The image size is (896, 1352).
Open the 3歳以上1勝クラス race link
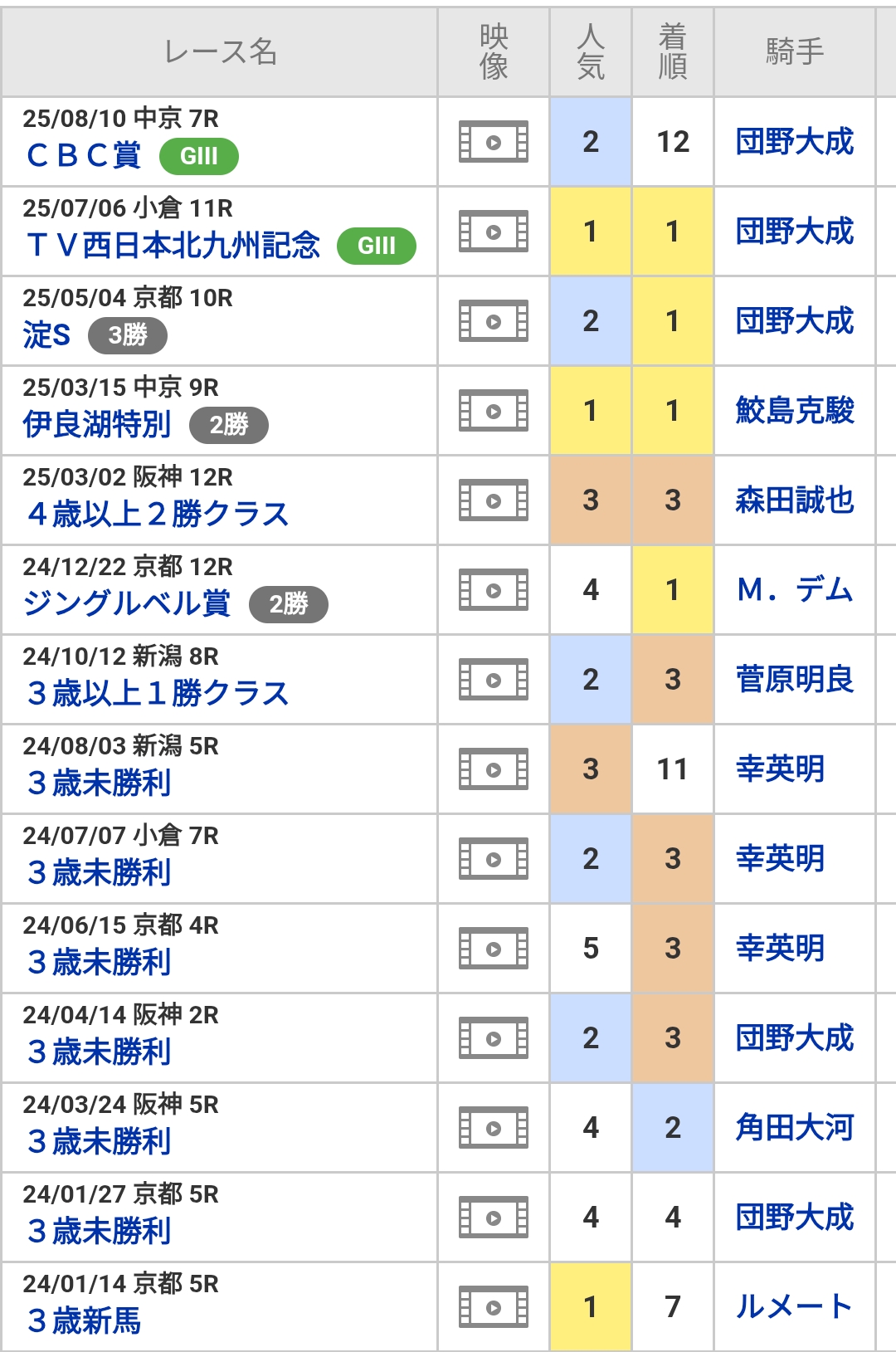tap(157, 694)
